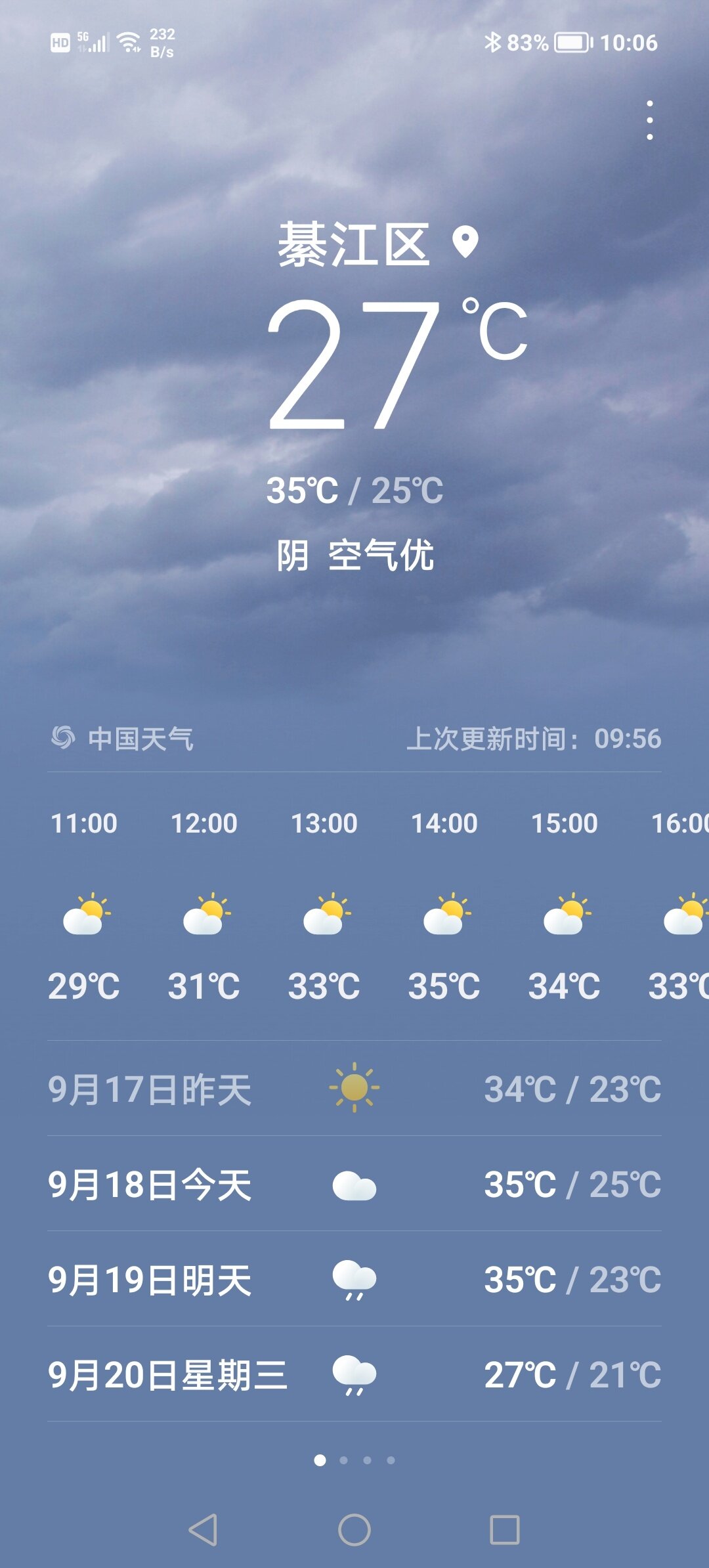Open forecast for 9月19日明天
The height and width of the screenshot is (1568, 709).
[354, 1279]
